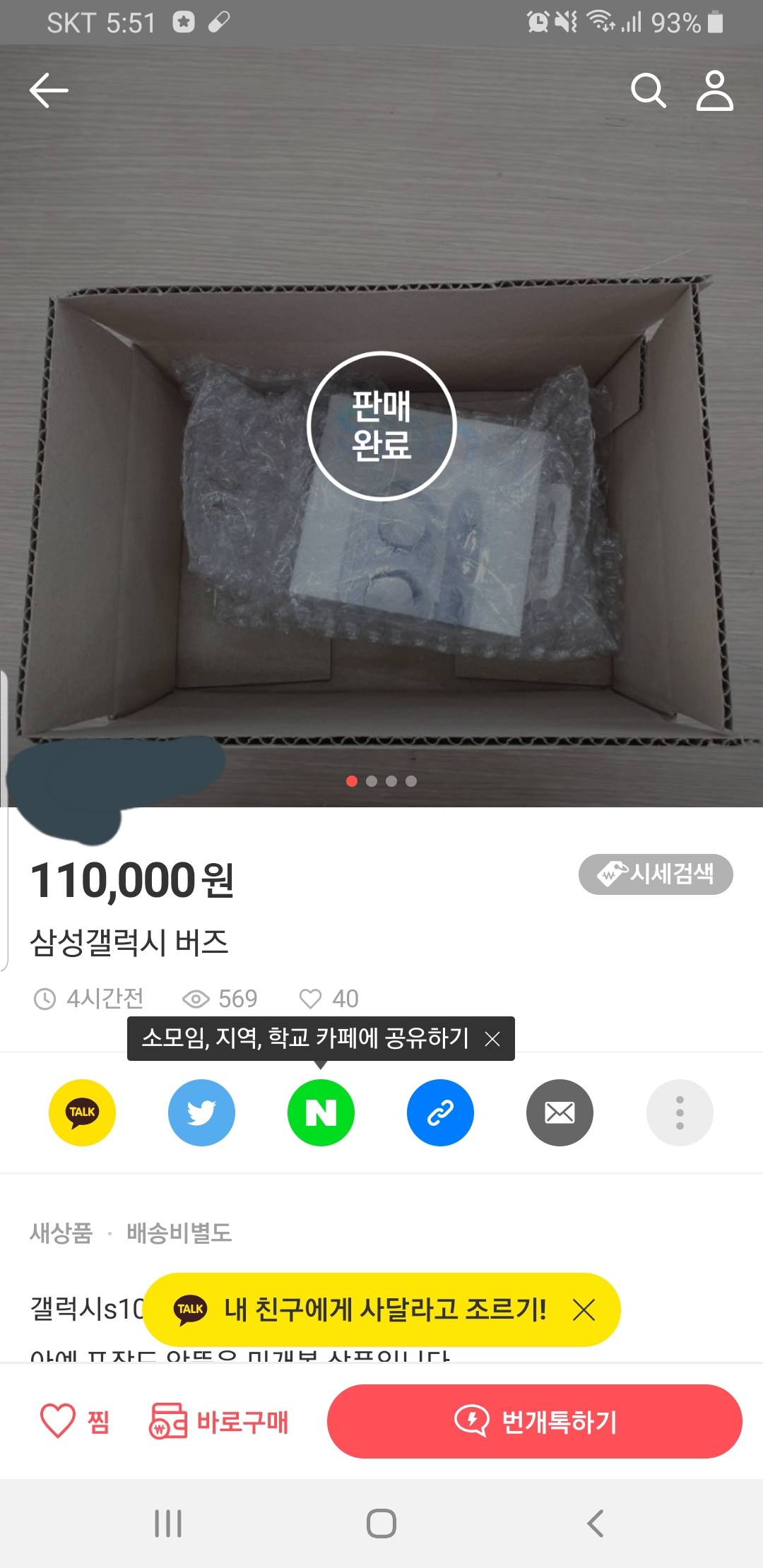Start chat with 번개톡하기
763x1568 pixels.
(534, 1421)
